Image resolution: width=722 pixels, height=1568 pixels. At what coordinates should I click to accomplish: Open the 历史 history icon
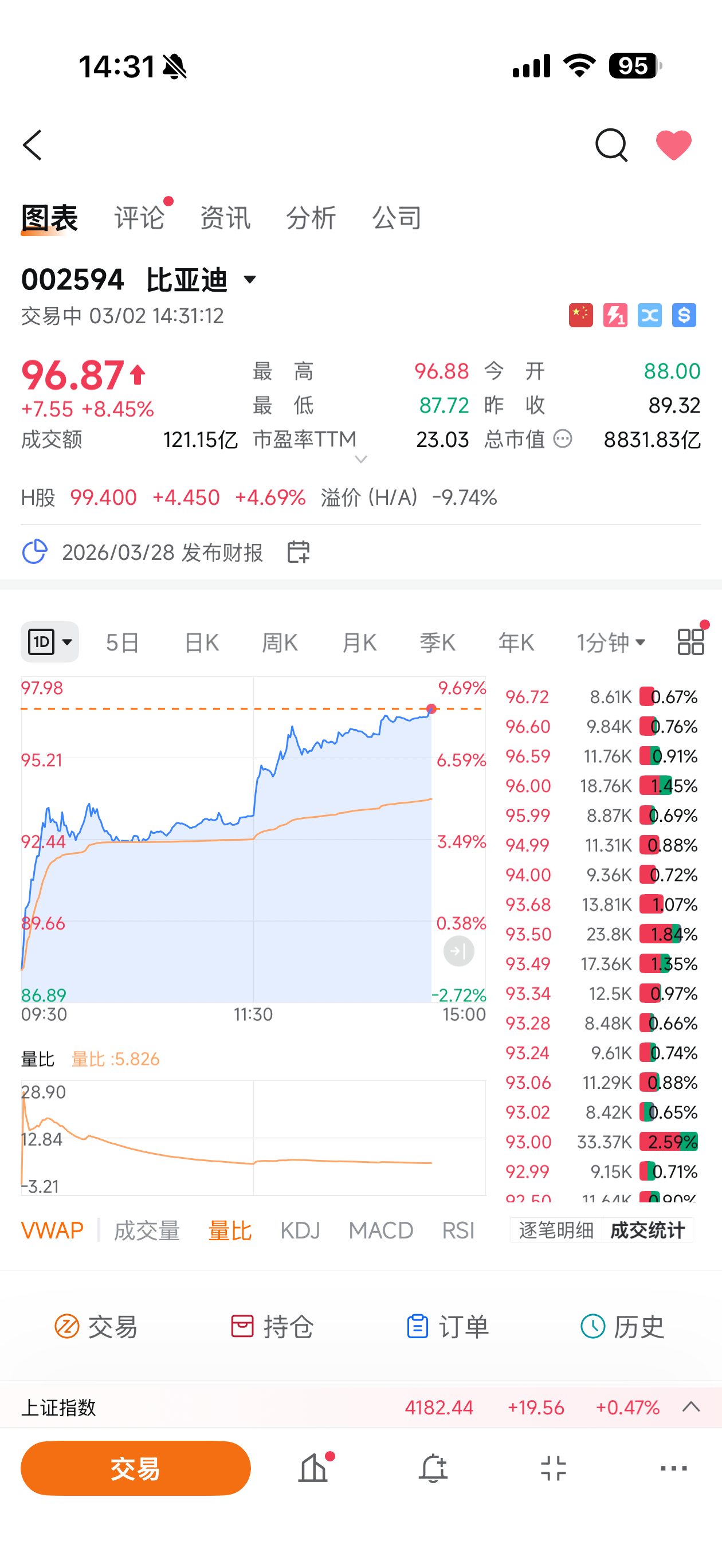pos(621,1327)
